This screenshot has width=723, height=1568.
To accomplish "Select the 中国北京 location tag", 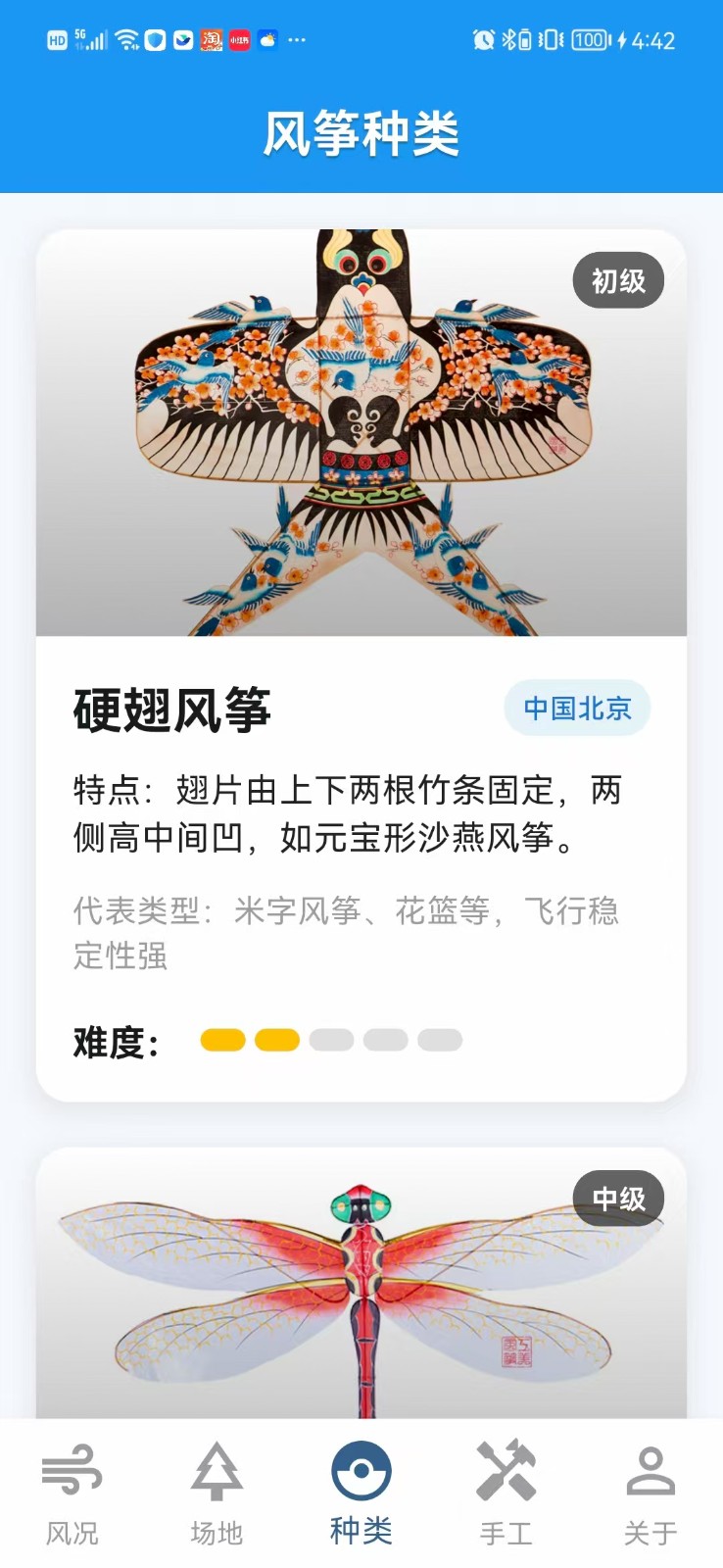I will coord(576,708).
